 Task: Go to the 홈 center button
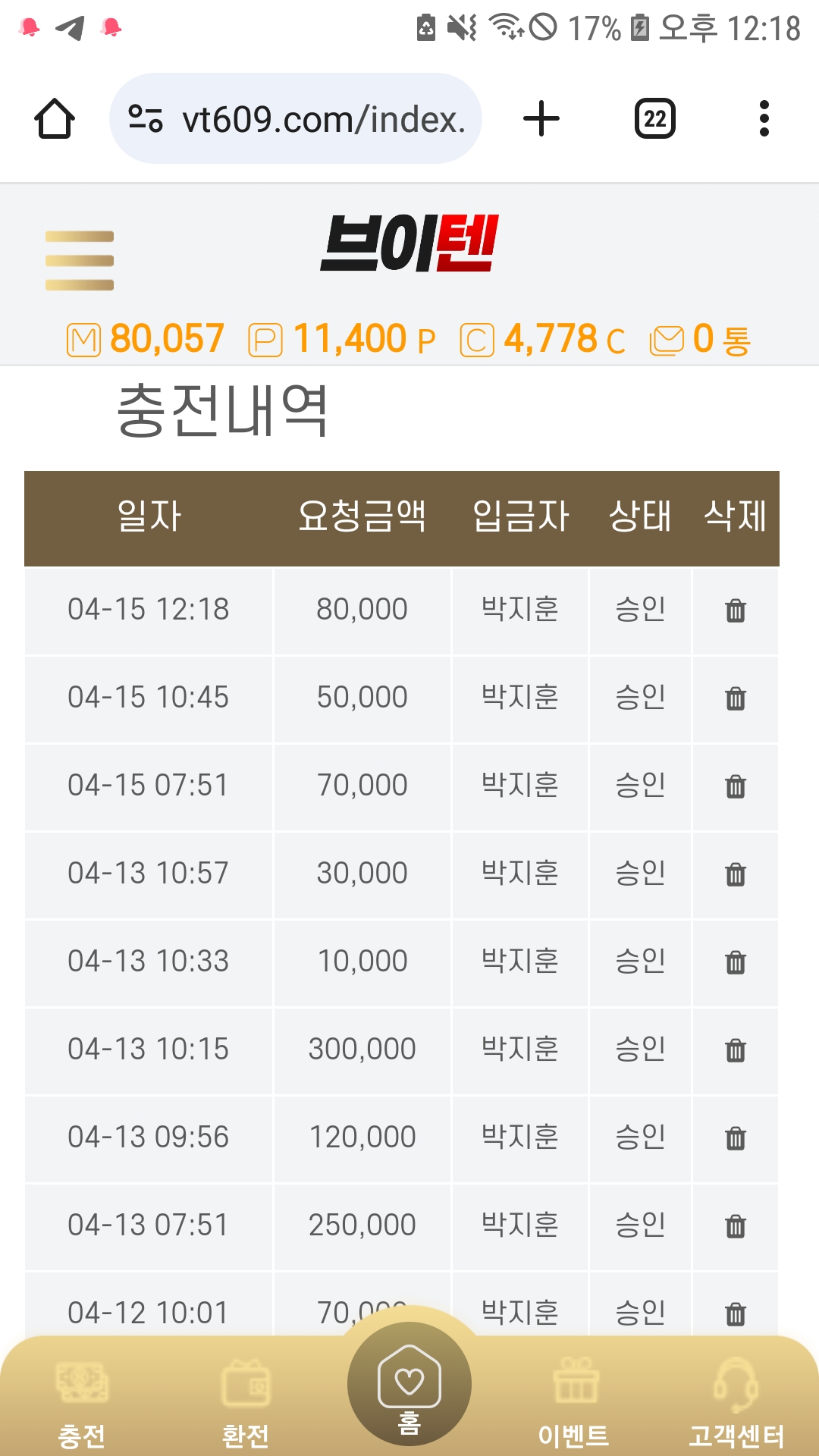[x=409, y=1384]
